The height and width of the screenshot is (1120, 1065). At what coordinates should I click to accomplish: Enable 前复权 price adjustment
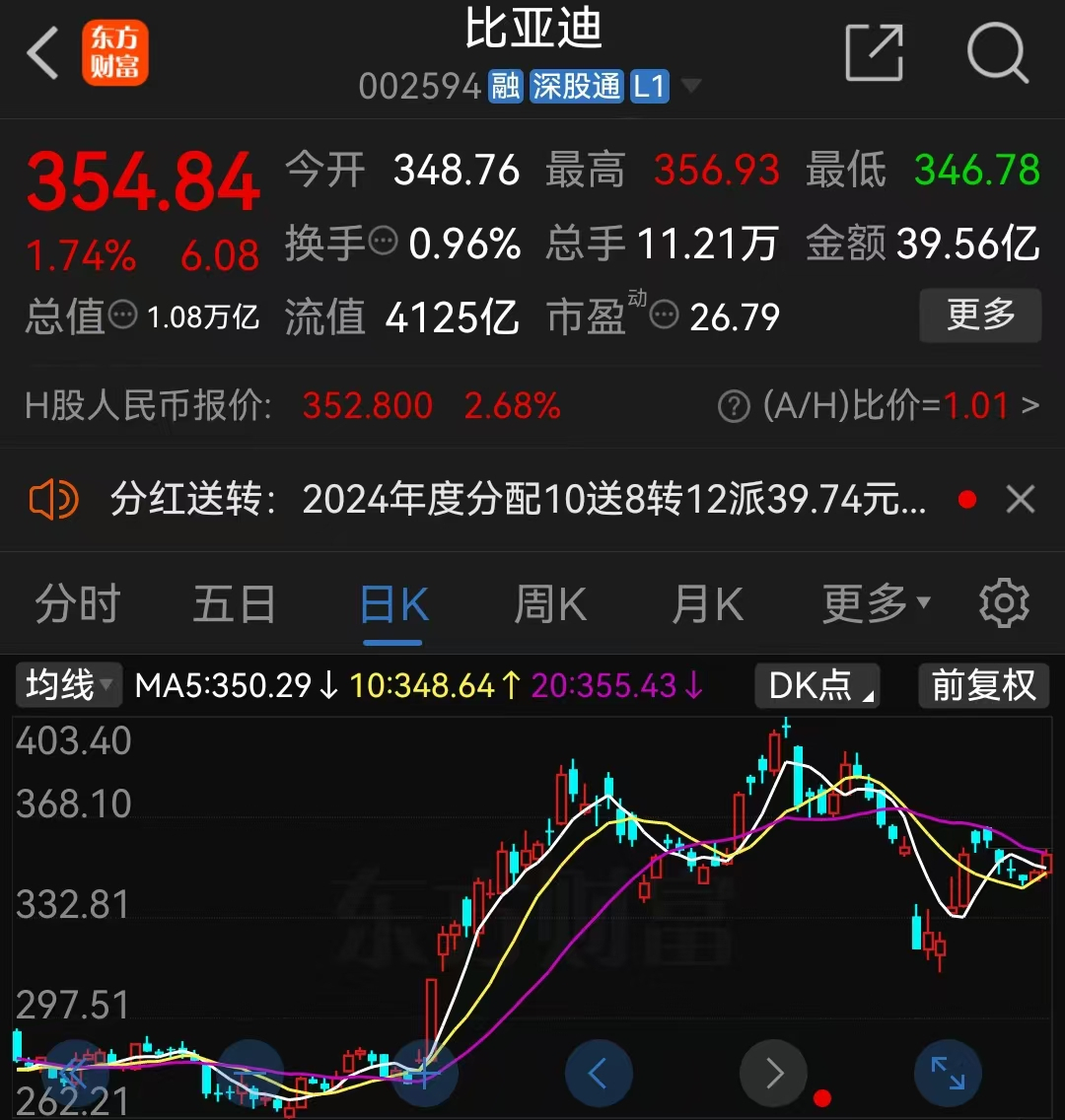click(982, 685)
